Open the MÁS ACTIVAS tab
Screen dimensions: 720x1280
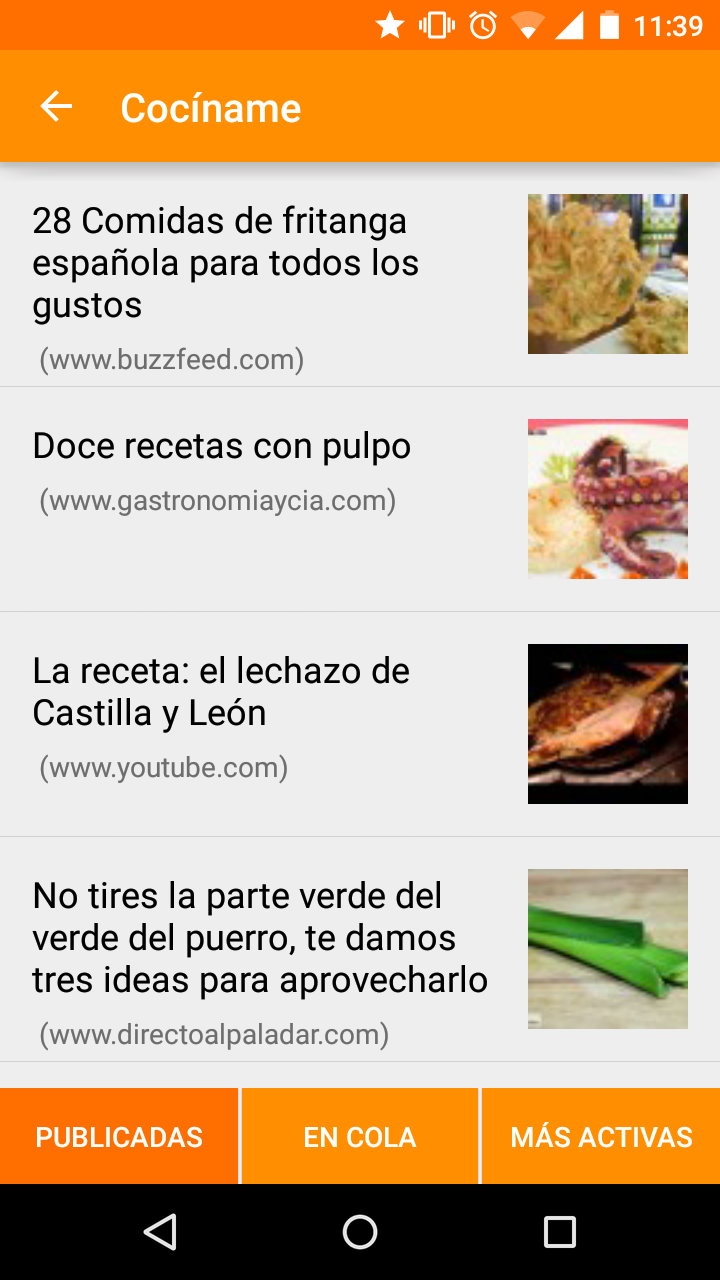pos(600,1136)
